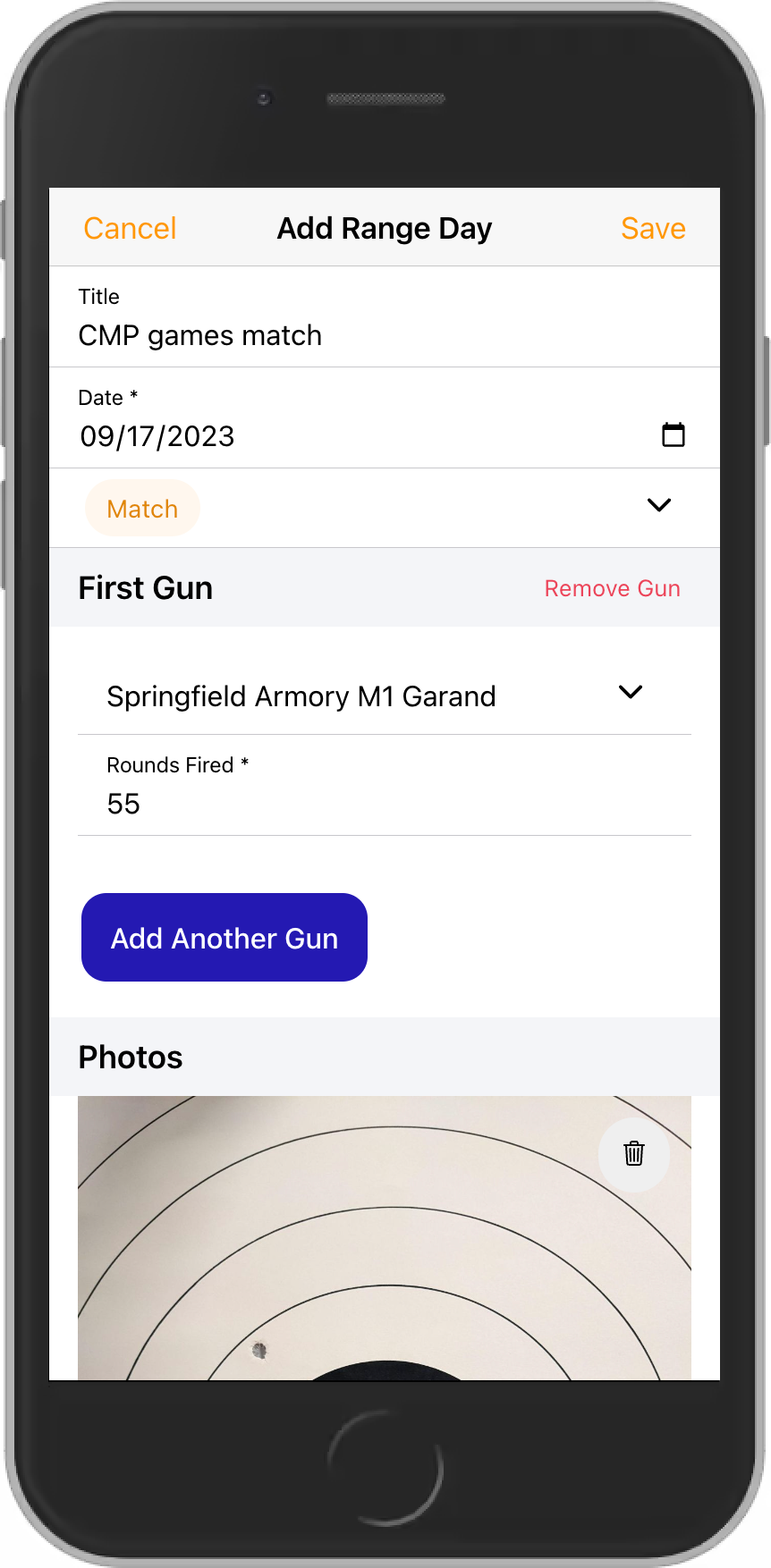Expand the Match type dropdown

(x=658, y=505)
